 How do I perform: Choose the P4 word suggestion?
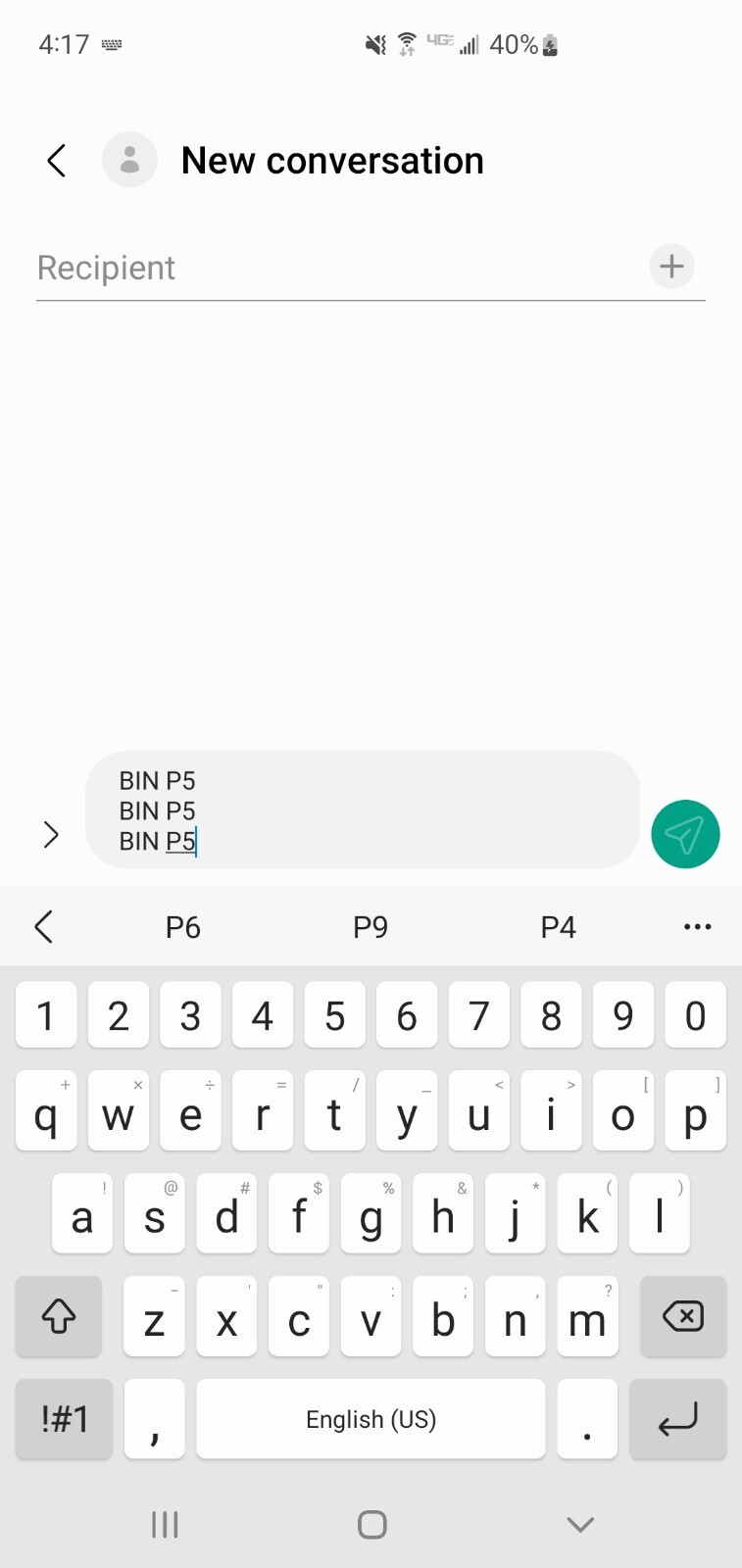(x=559, y=927)
